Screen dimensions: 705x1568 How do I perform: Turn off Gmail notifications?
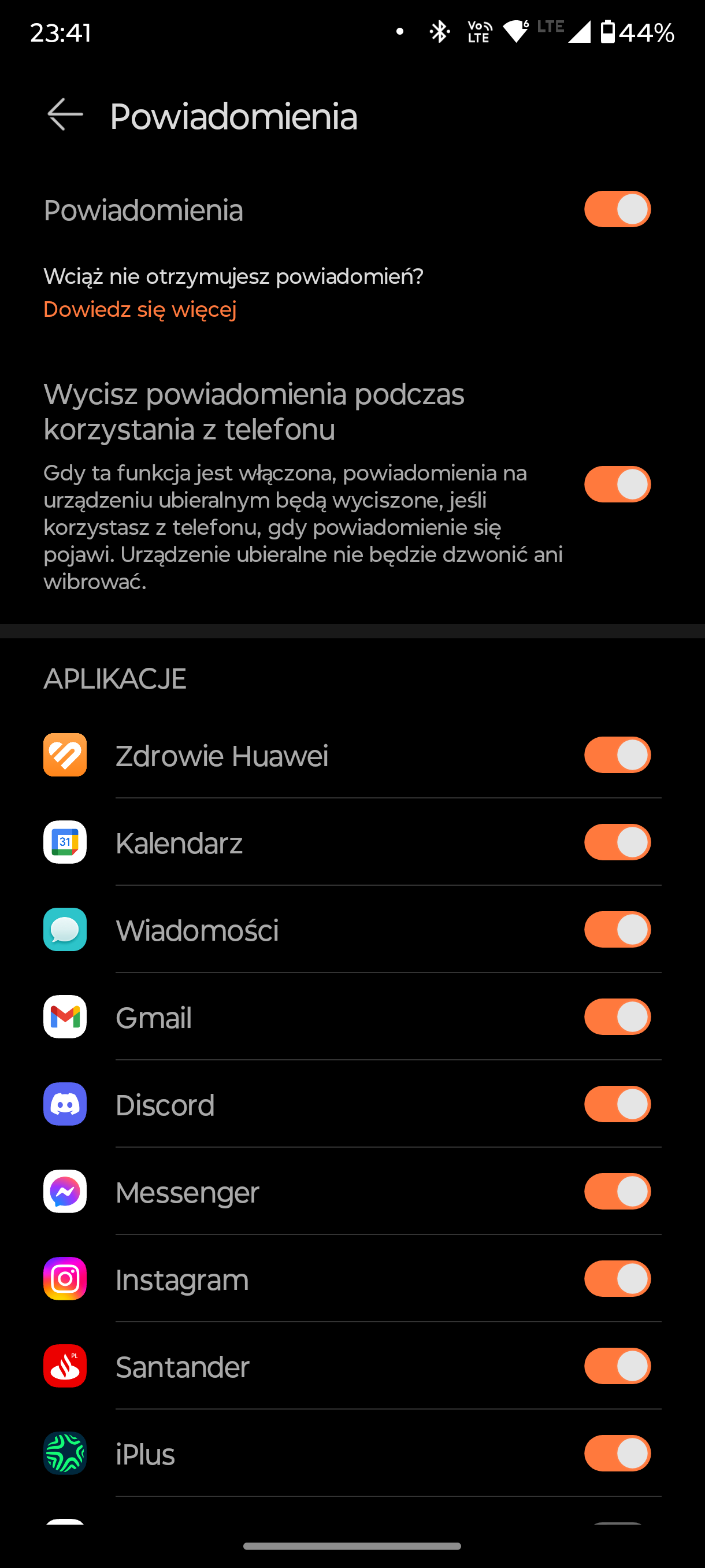point(617,1017)
